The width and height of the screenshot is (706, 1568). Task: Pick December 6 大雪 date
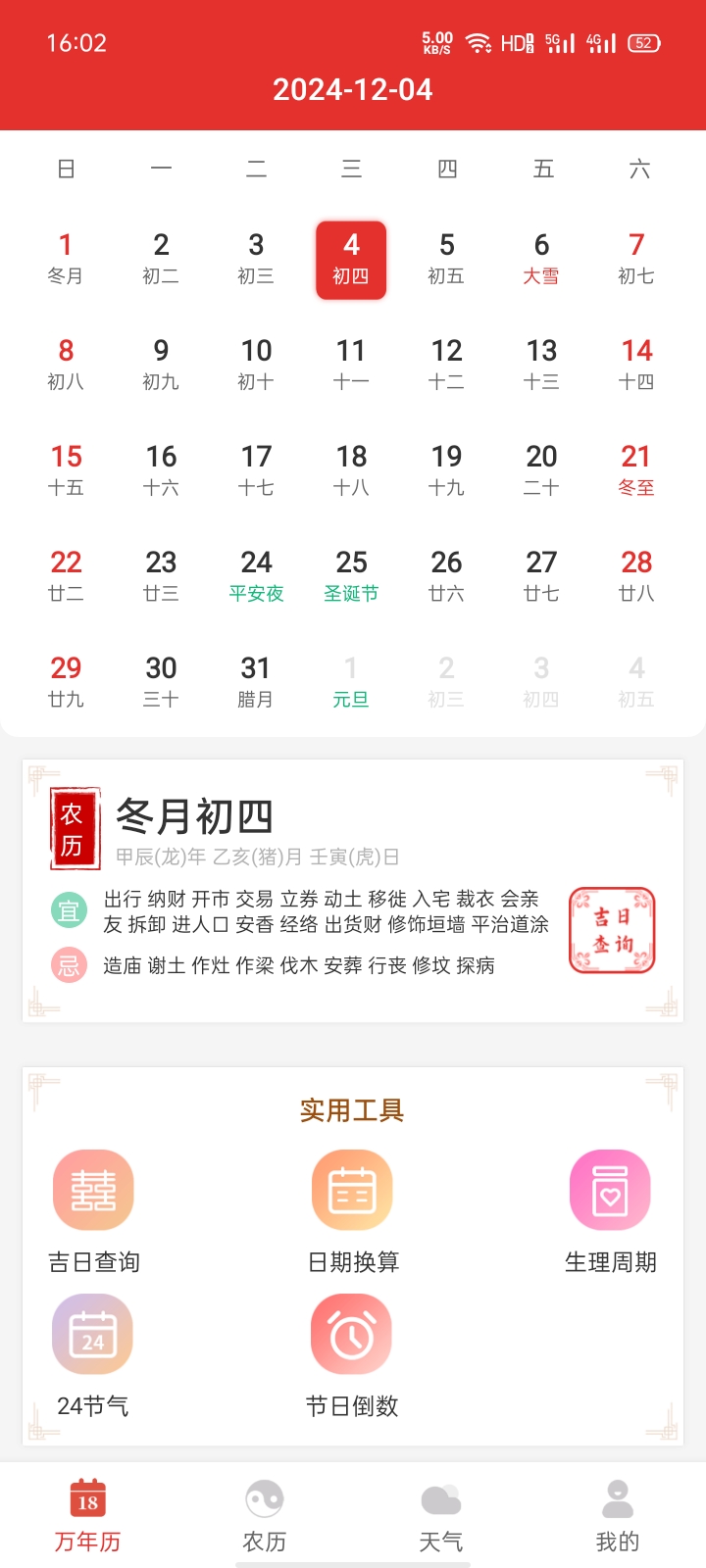coord(541,258)
